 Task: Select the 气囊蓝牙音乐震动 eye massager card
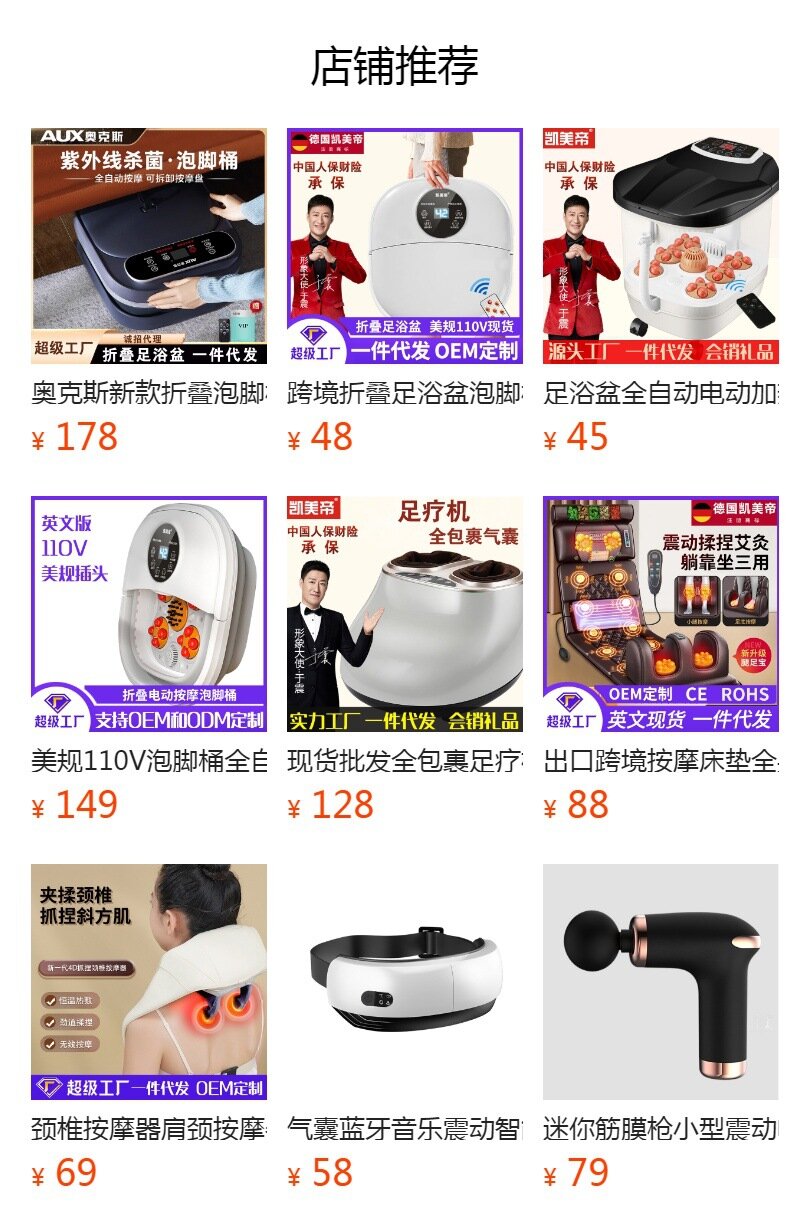click(x=405, y=982)
